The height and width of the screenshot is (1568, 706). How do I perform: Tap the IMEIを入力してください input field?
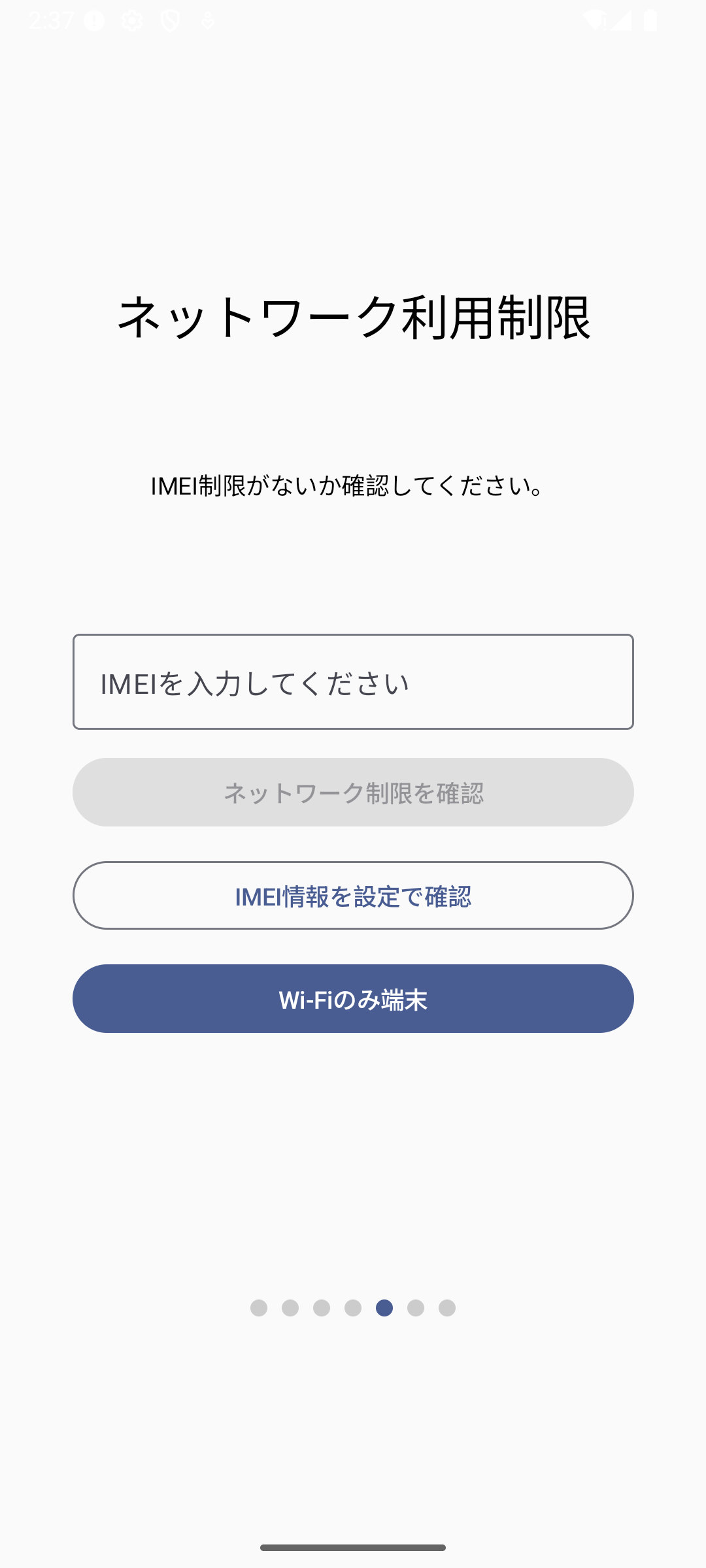[x=353, y=681]
